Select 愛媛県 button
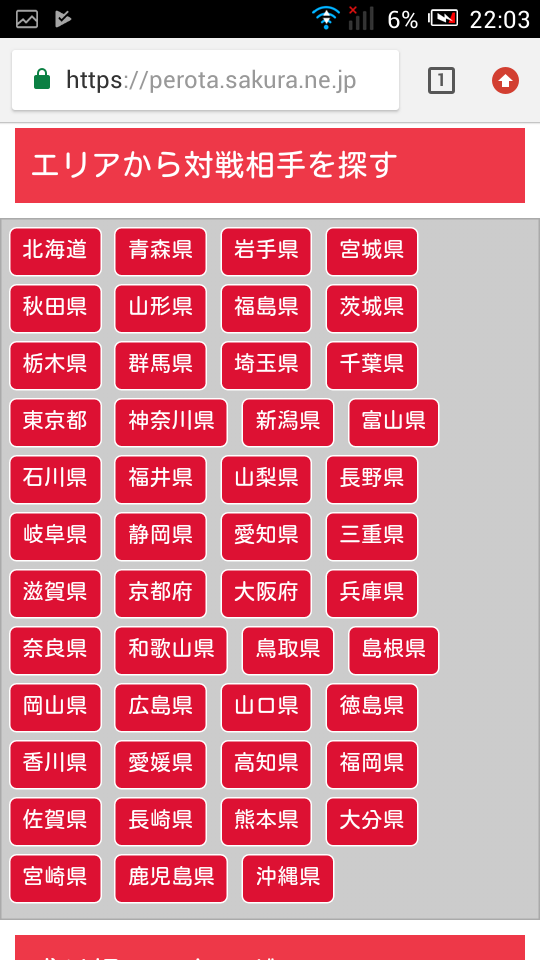Screen dimensions: 540x960 pyautogui.click(x=160, y=764)
